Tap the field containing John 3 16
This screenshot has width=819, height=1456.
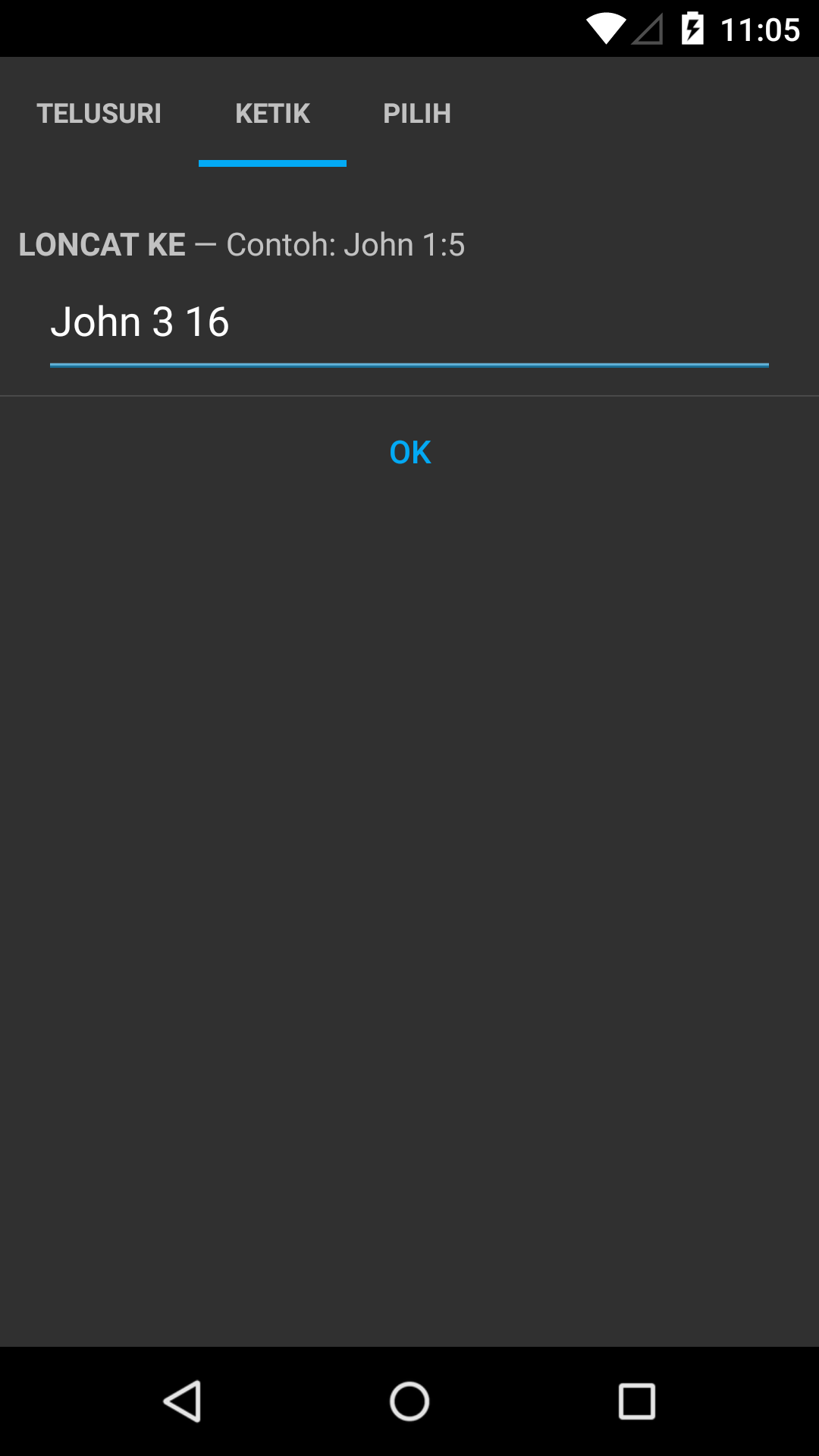tap(409, 322)
